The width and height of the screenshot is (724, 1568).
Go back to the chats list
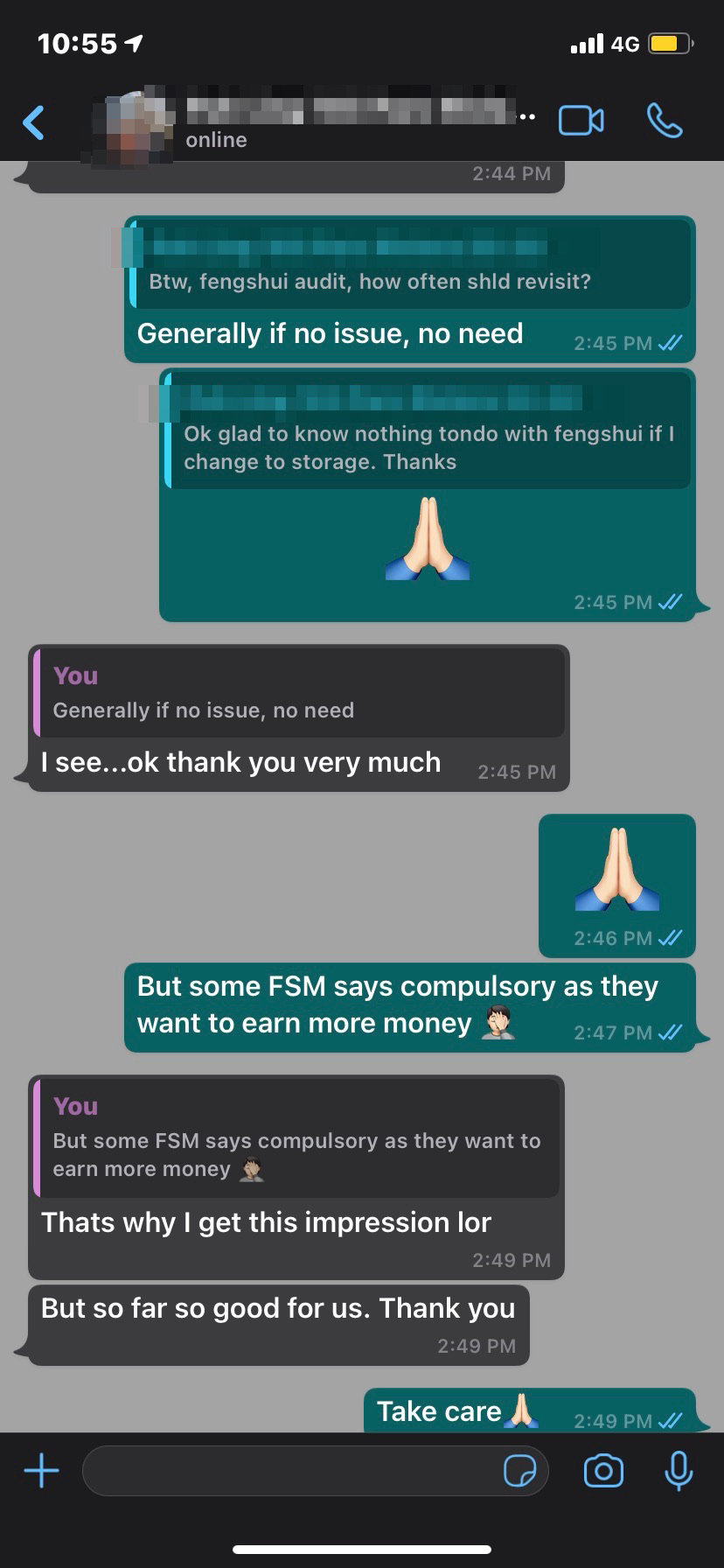[x=33, y=122]
